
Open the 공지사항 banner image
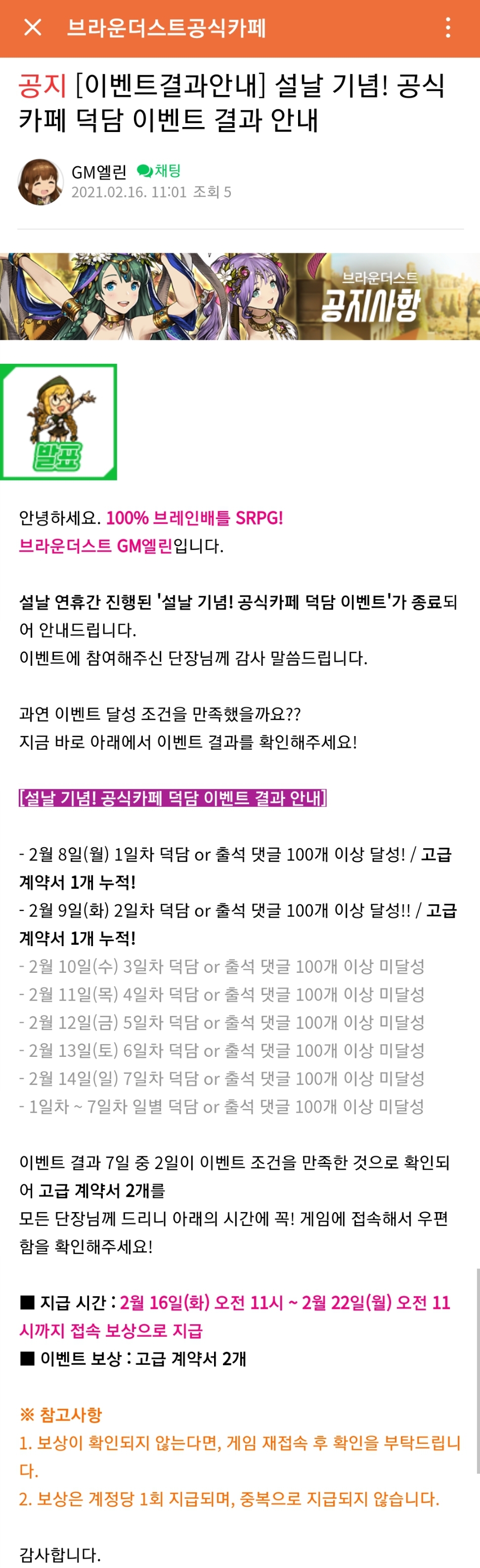pyautogui.click(x=240, y=297)
